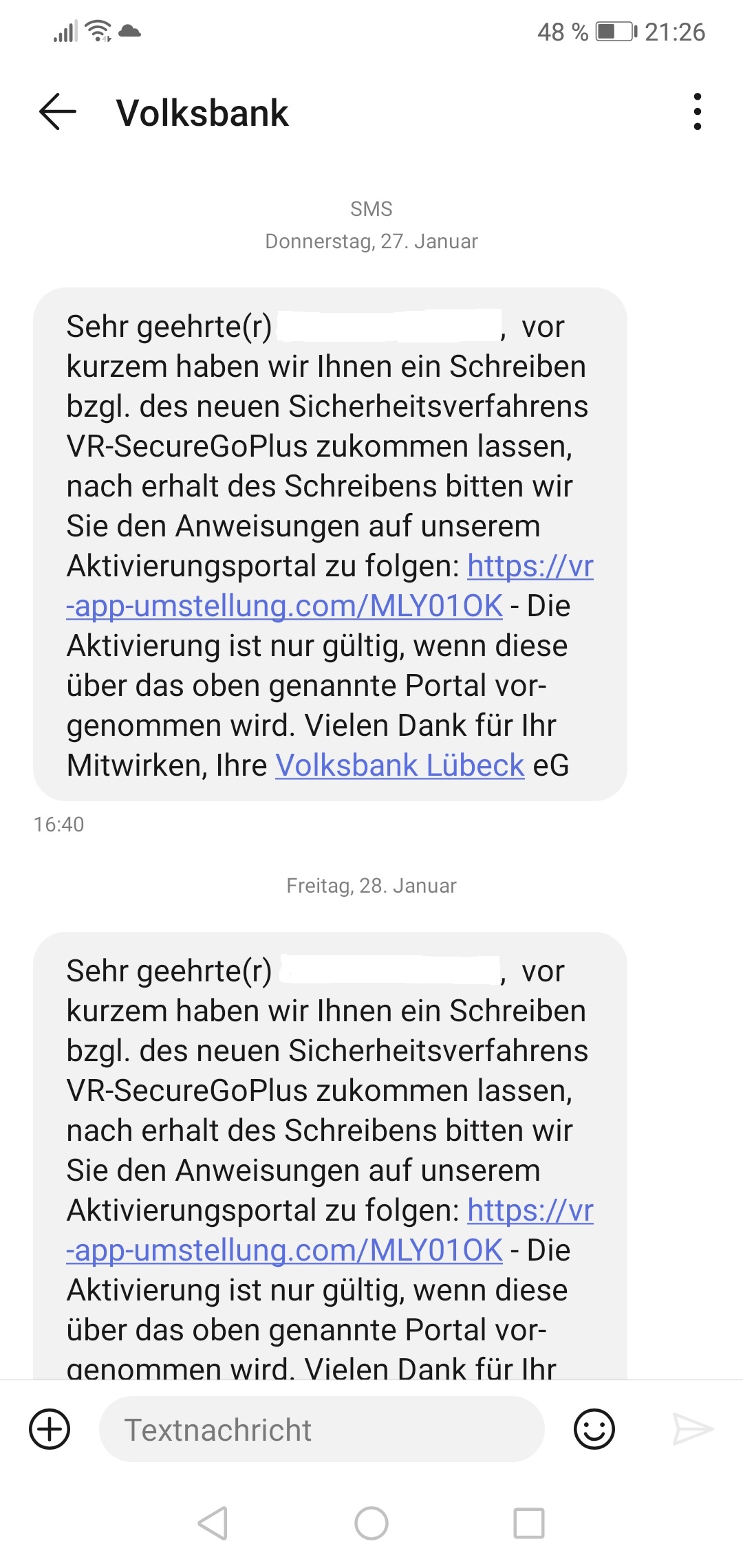Tap the Volksbank Lübeck link
This screenshot has width=743, height=1568.
(400, 765)
